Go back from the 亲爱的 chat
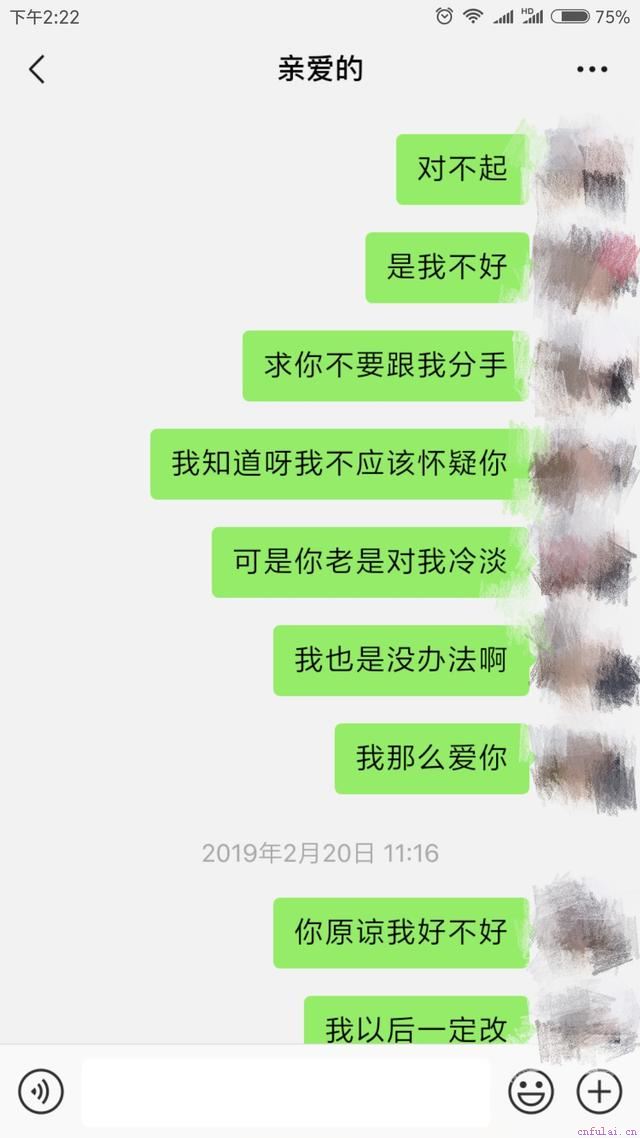Viewport: 640px width, 1138px height. tap(37, 69)
